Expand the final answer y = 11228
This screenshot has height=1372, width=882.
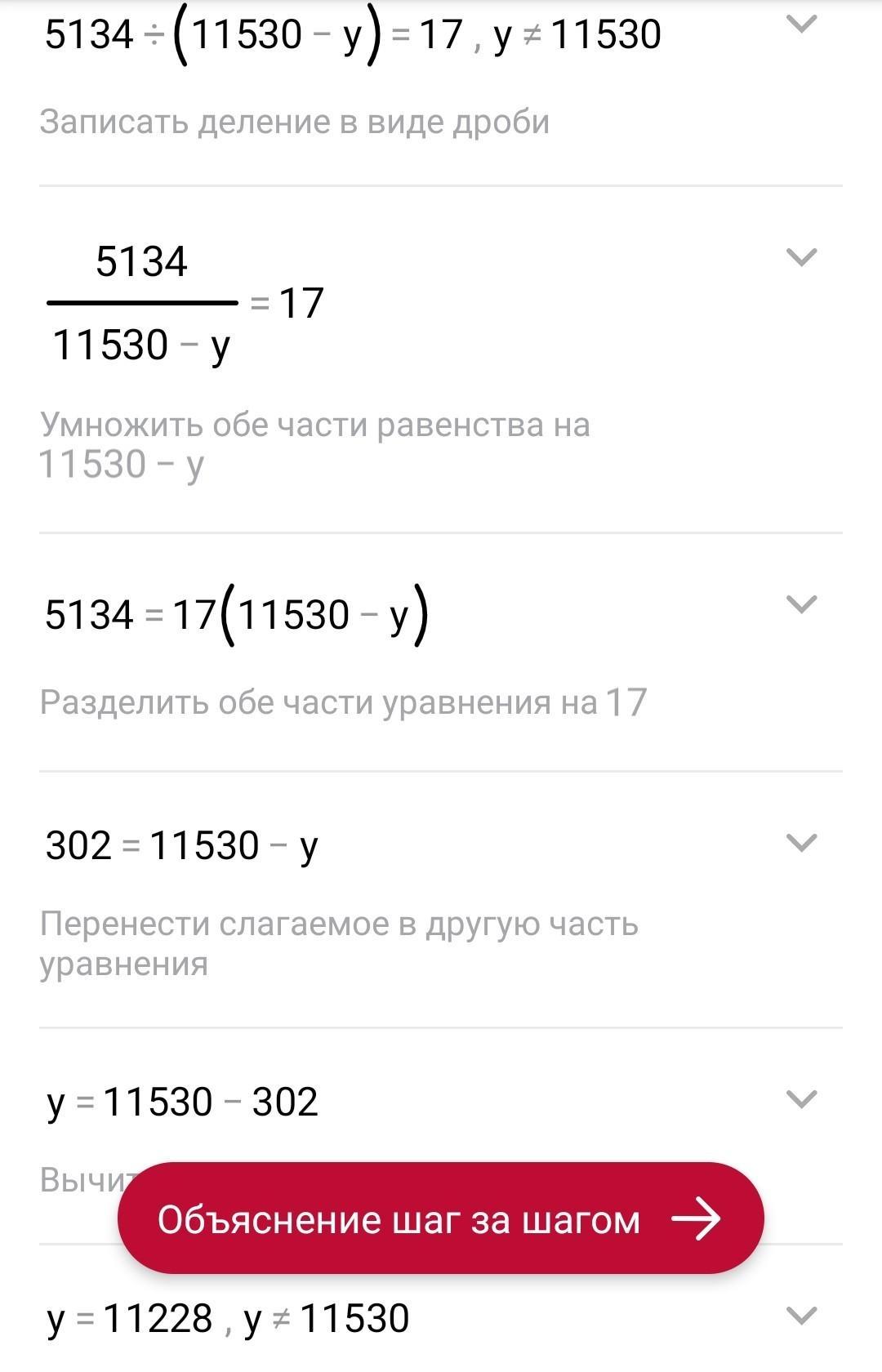click(x=801, y=1316)
